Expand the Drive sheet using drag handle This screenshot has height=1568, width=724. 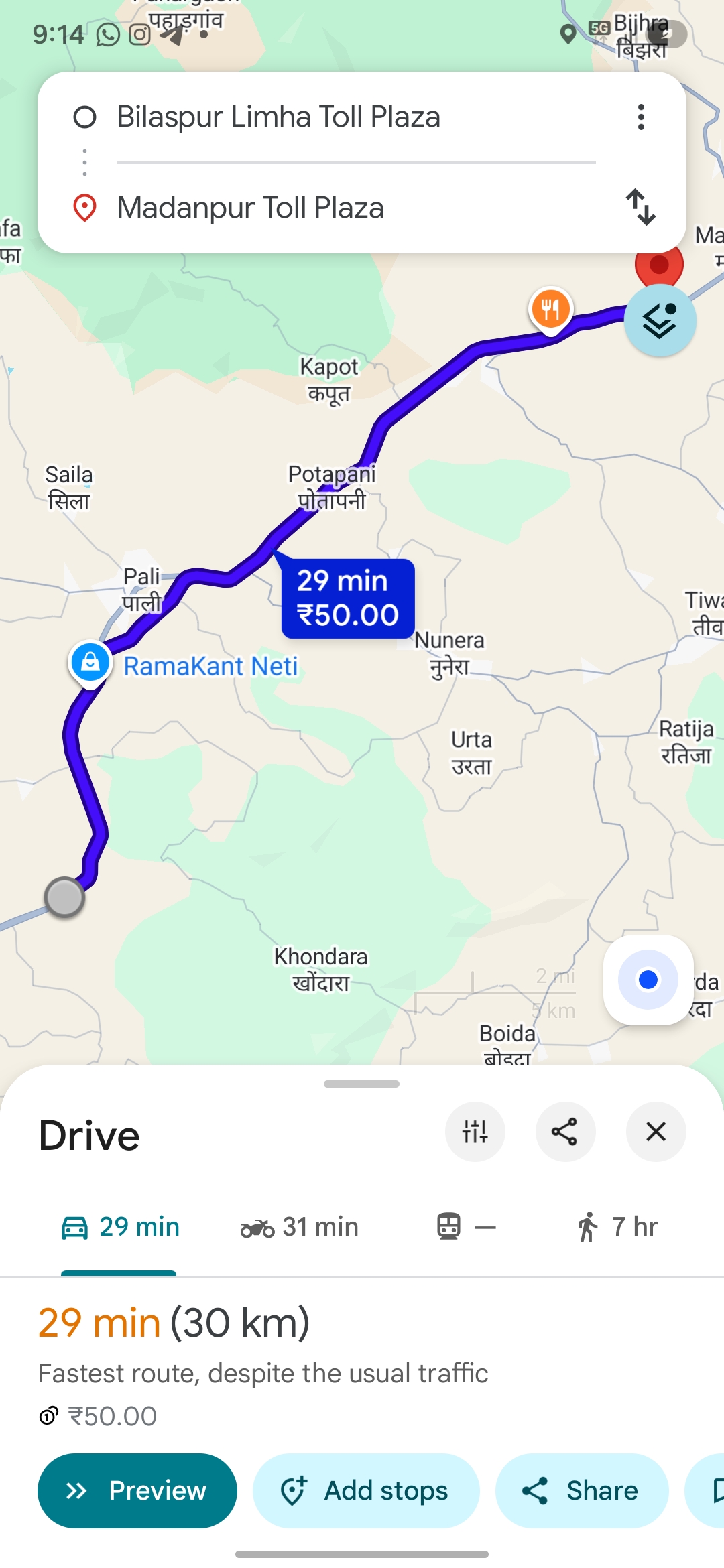tap(361, 1084)
